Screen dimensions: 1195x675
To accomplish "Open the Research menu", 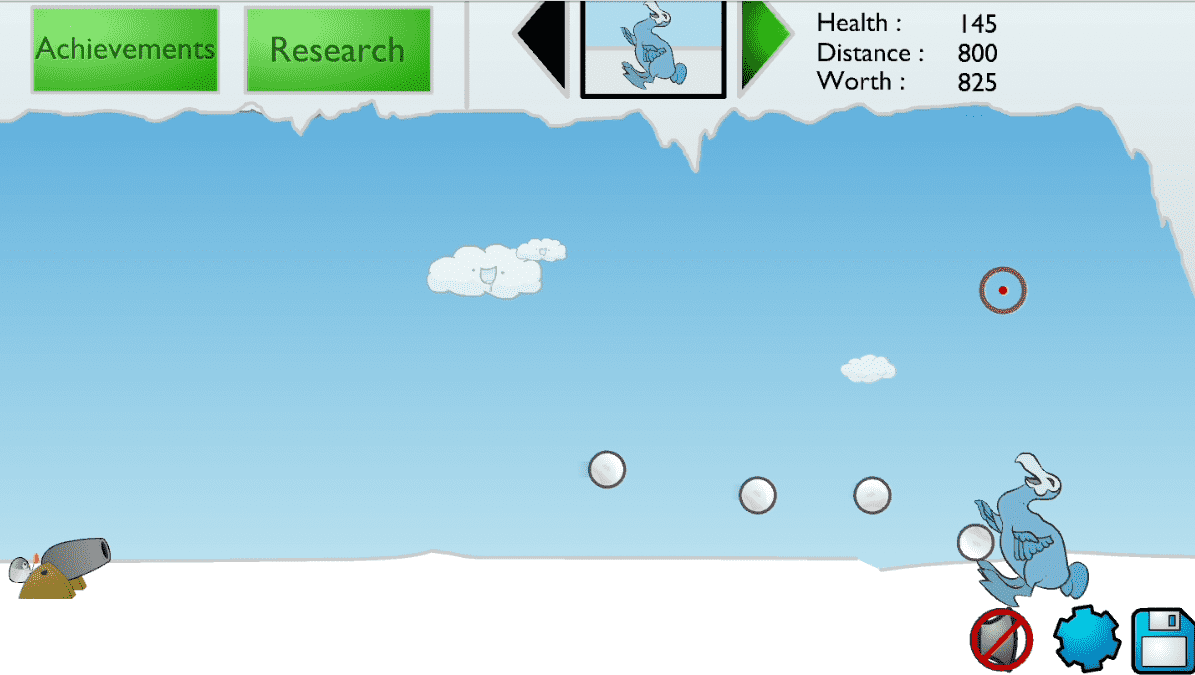I will [x=338, y=50].
